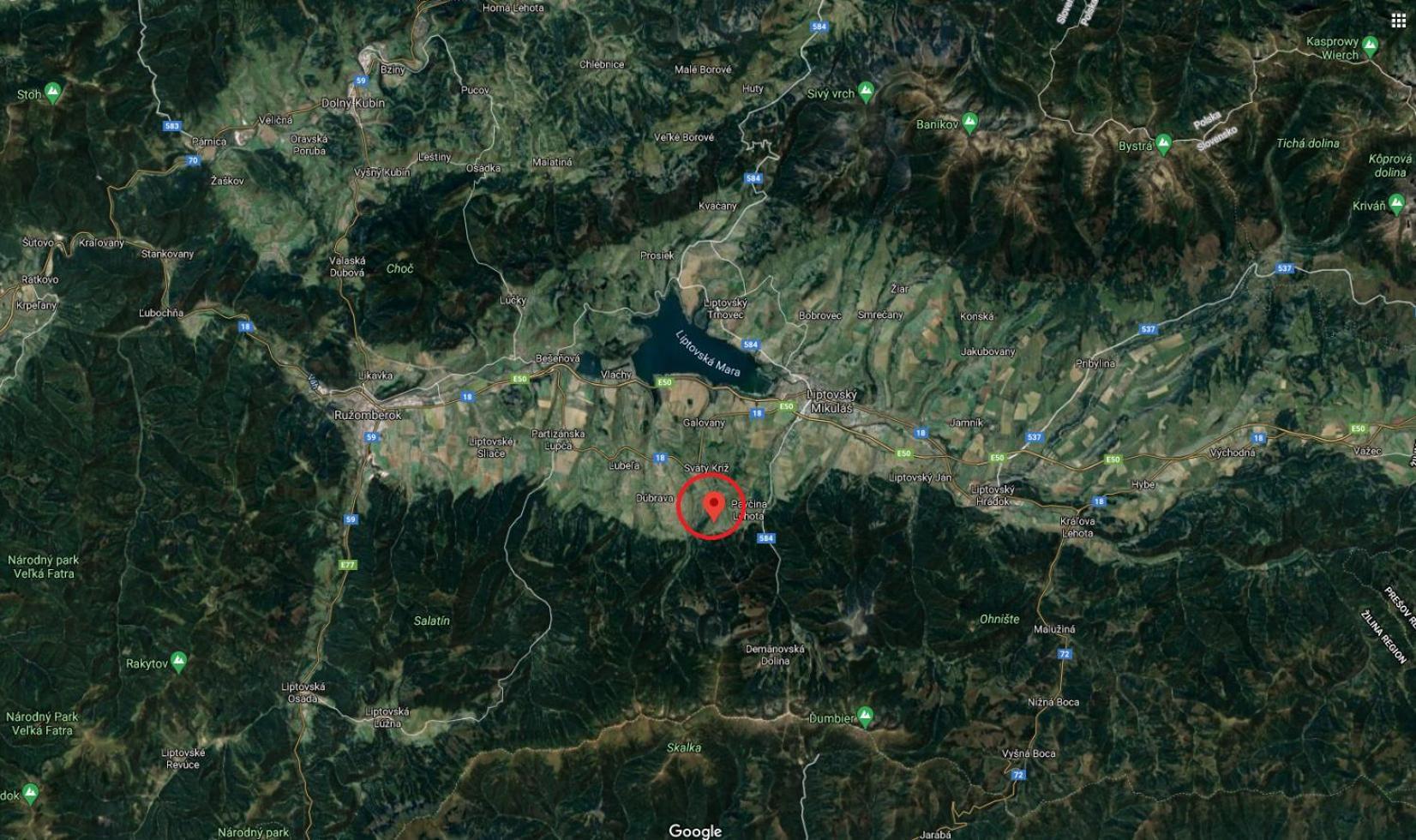Open the Sivý vrch peak marker
Screen dimensions: 1416x840
(866, 90)
